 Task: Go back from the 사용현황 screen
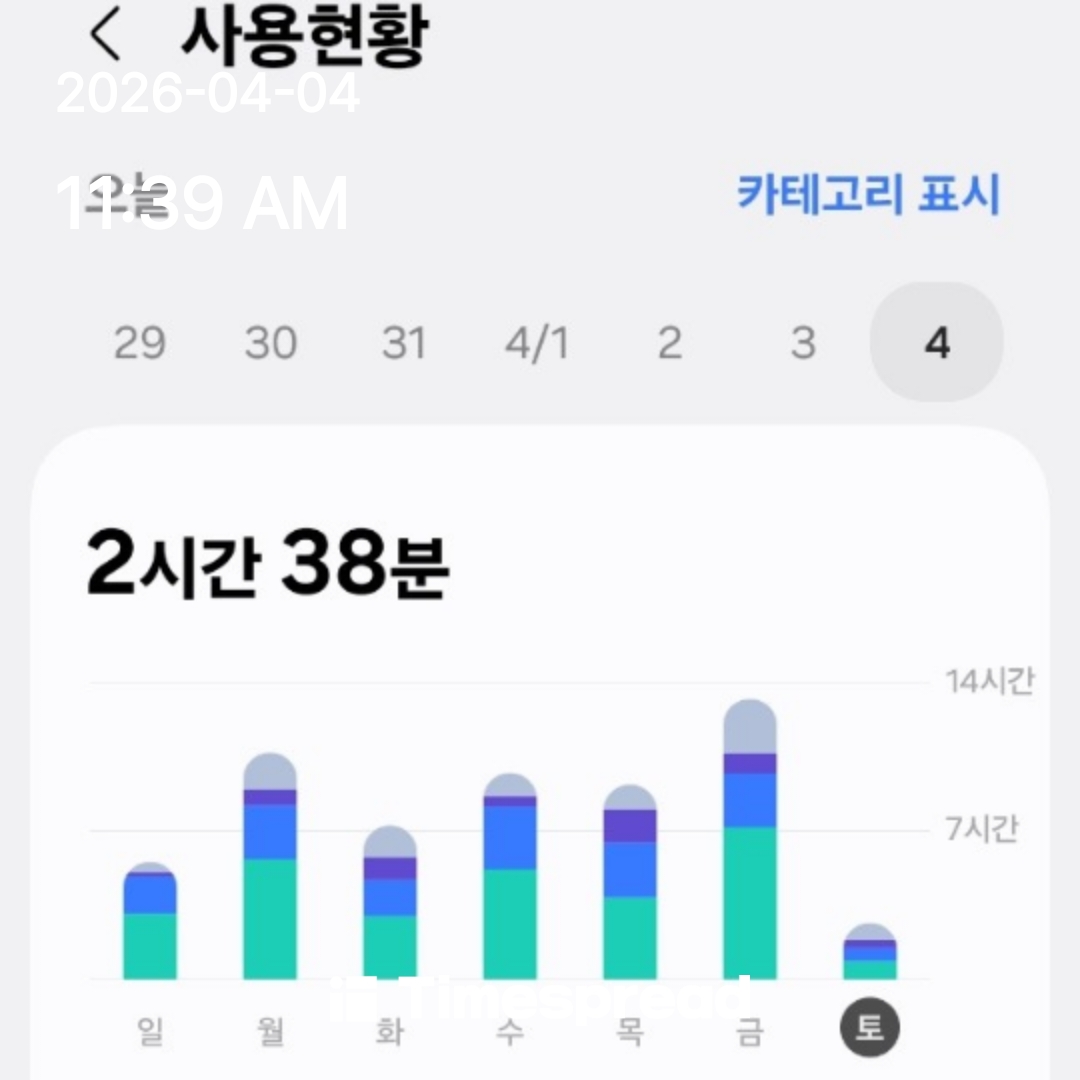coord(105,36)
